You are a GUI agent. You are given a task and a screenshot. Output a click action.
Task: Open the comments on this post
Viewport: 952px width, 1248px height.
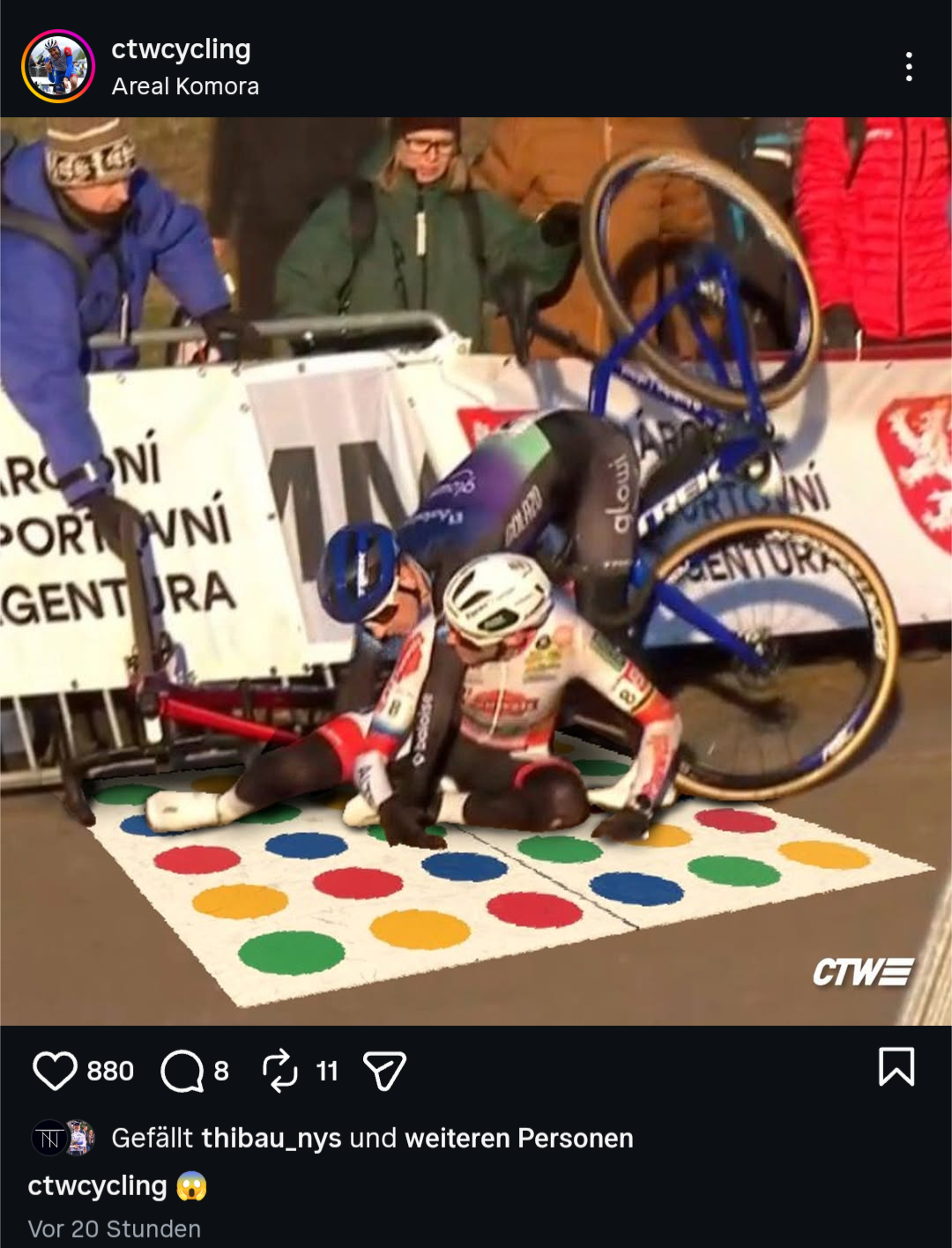182,1070
